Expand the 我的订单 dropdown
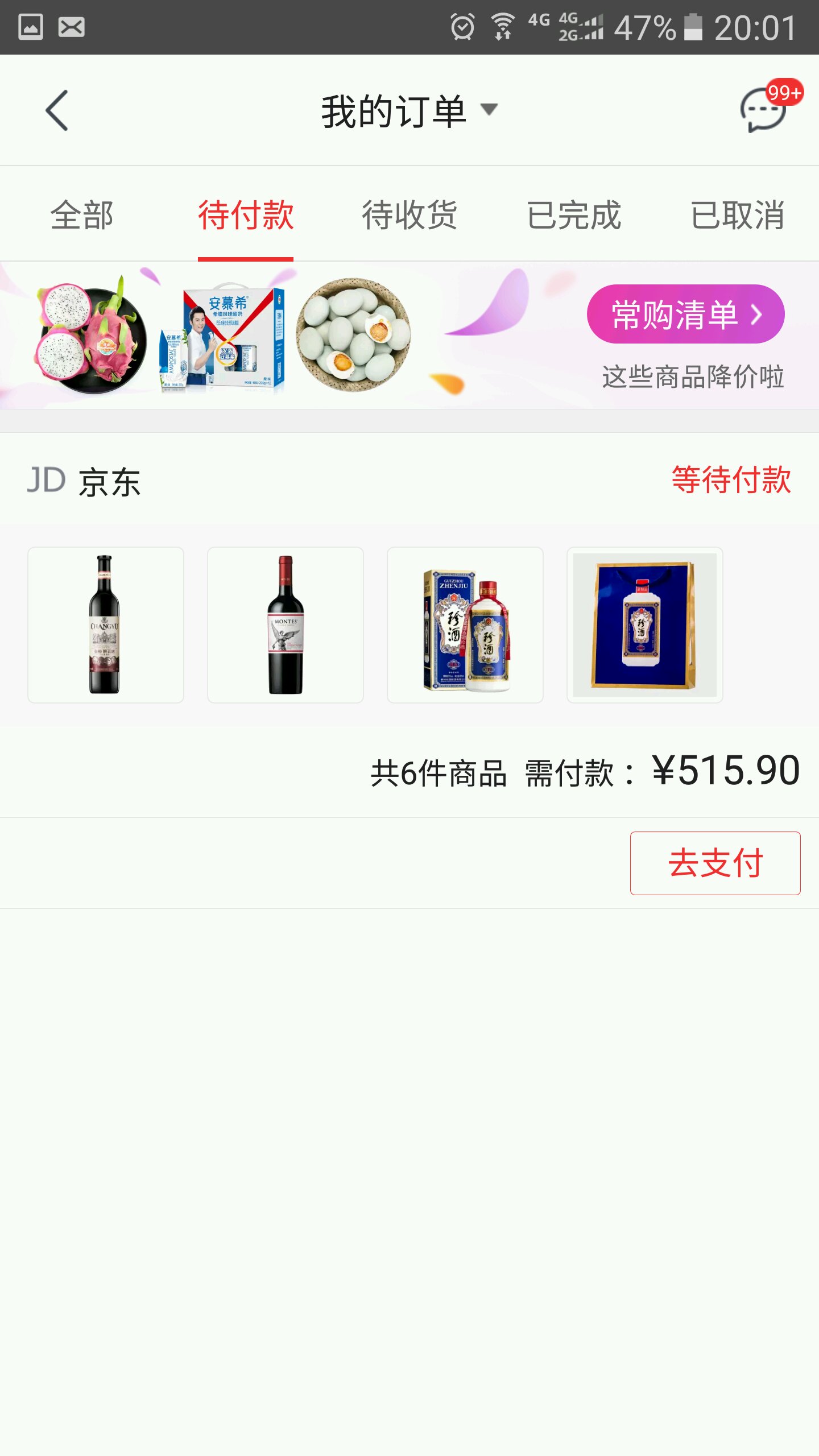Viewport: 819px width, 1456px height. coord(409,110)
